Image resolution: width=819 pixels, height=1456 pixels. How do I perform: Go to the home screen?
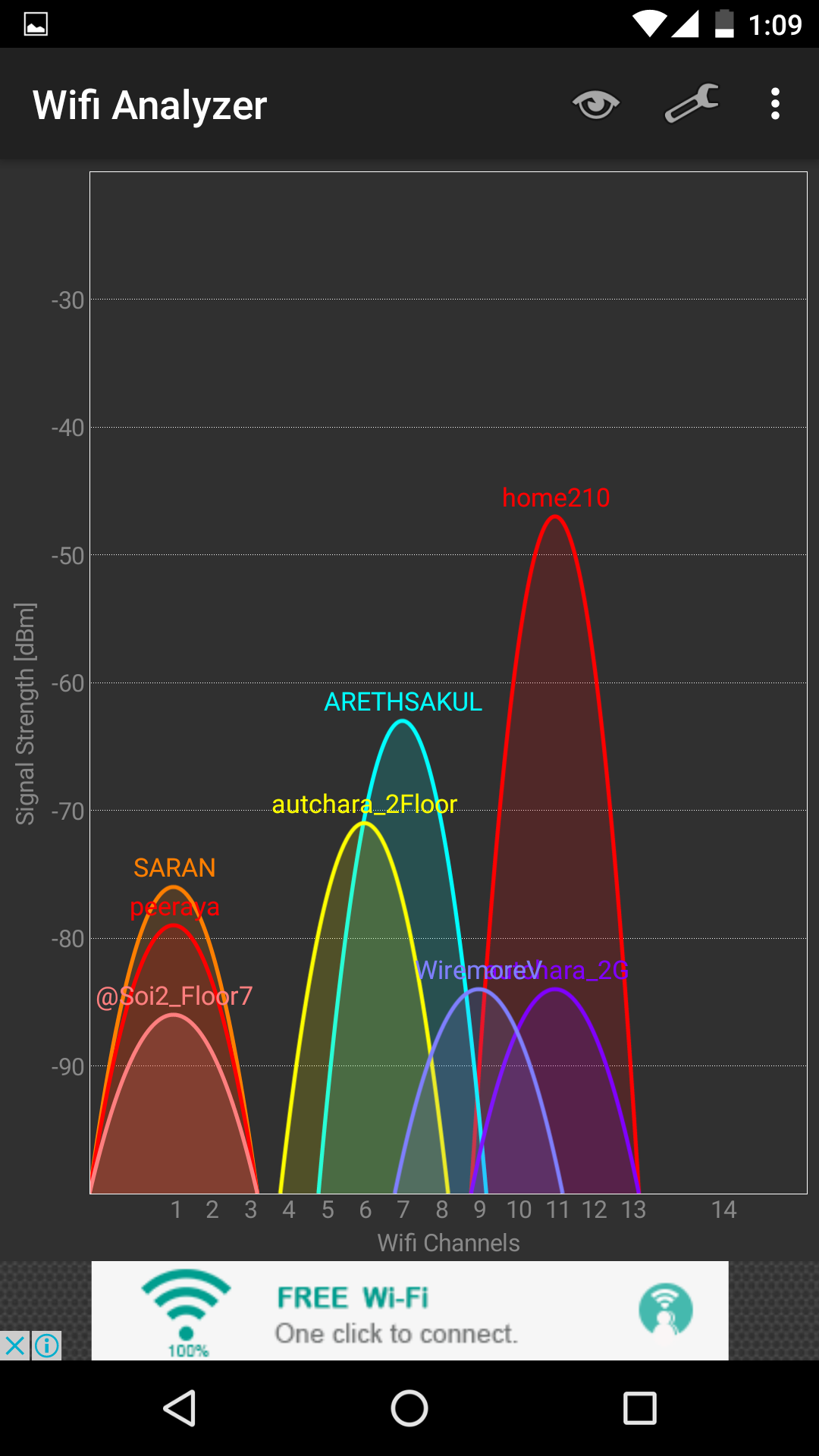click(409, 1408)
